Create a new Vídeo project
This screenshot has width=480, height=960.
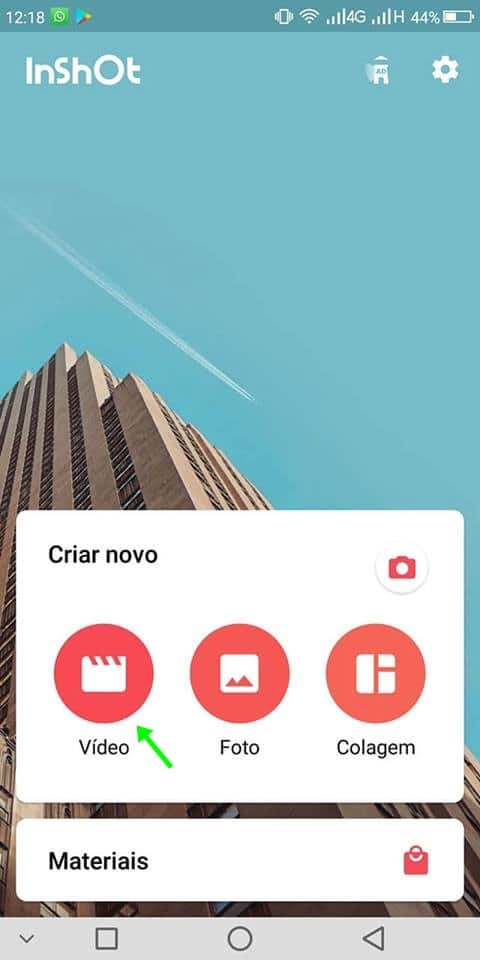[x=104, y=673]
